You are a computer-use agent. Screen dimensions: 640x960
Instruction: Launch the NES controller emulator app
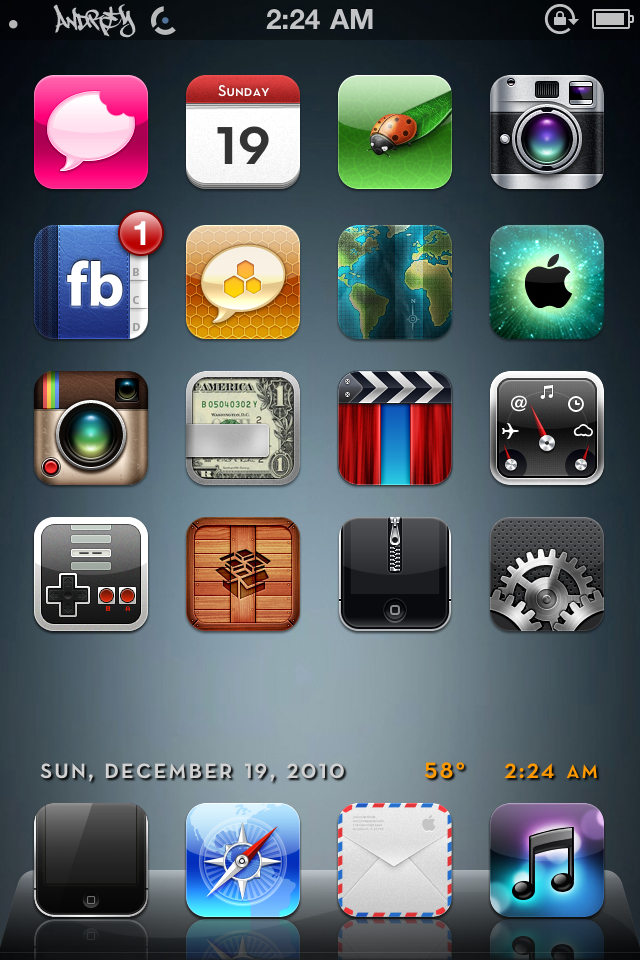point(91,574)
